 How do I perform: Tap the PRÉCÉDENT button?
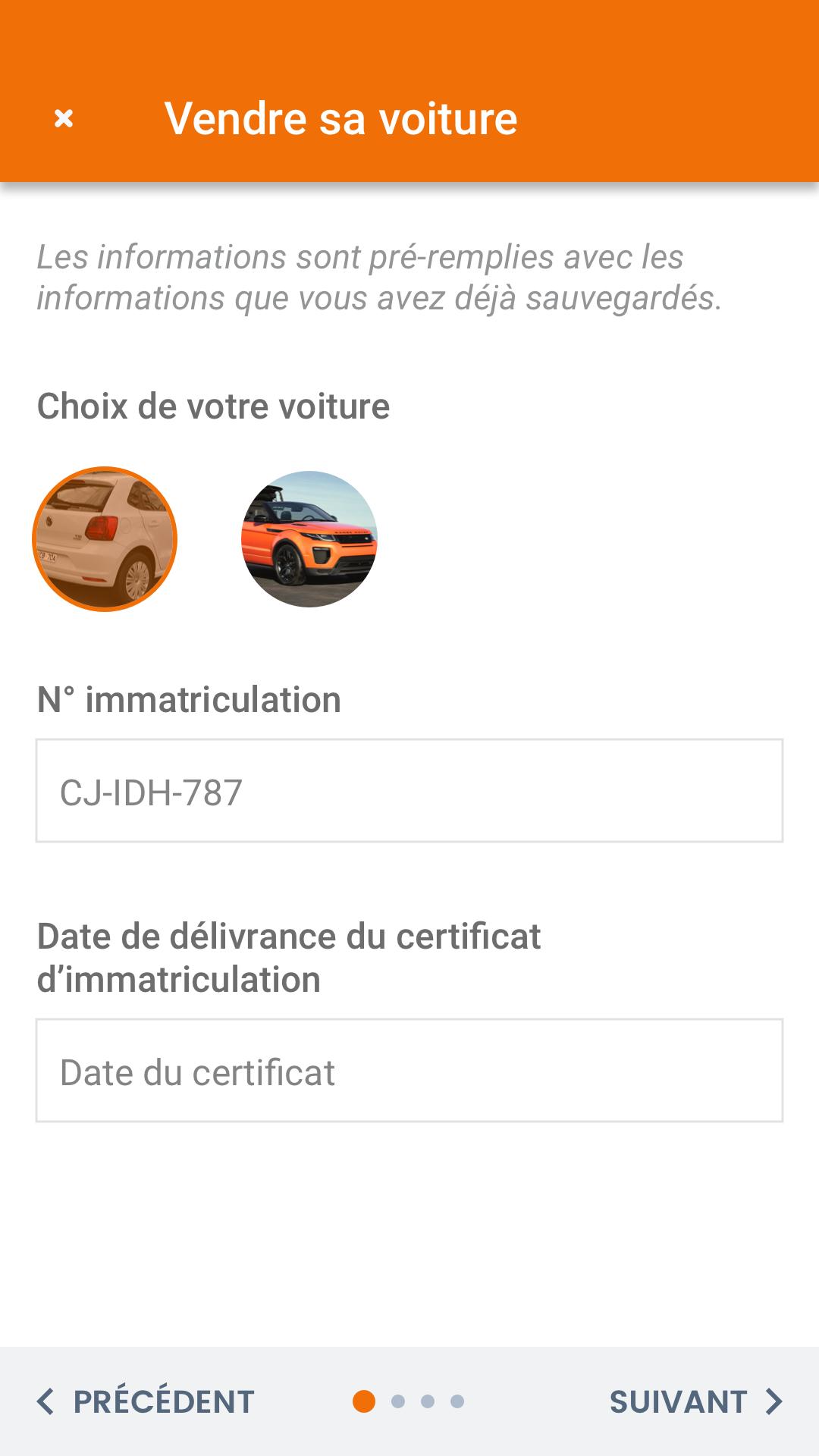click(162, 1401)
